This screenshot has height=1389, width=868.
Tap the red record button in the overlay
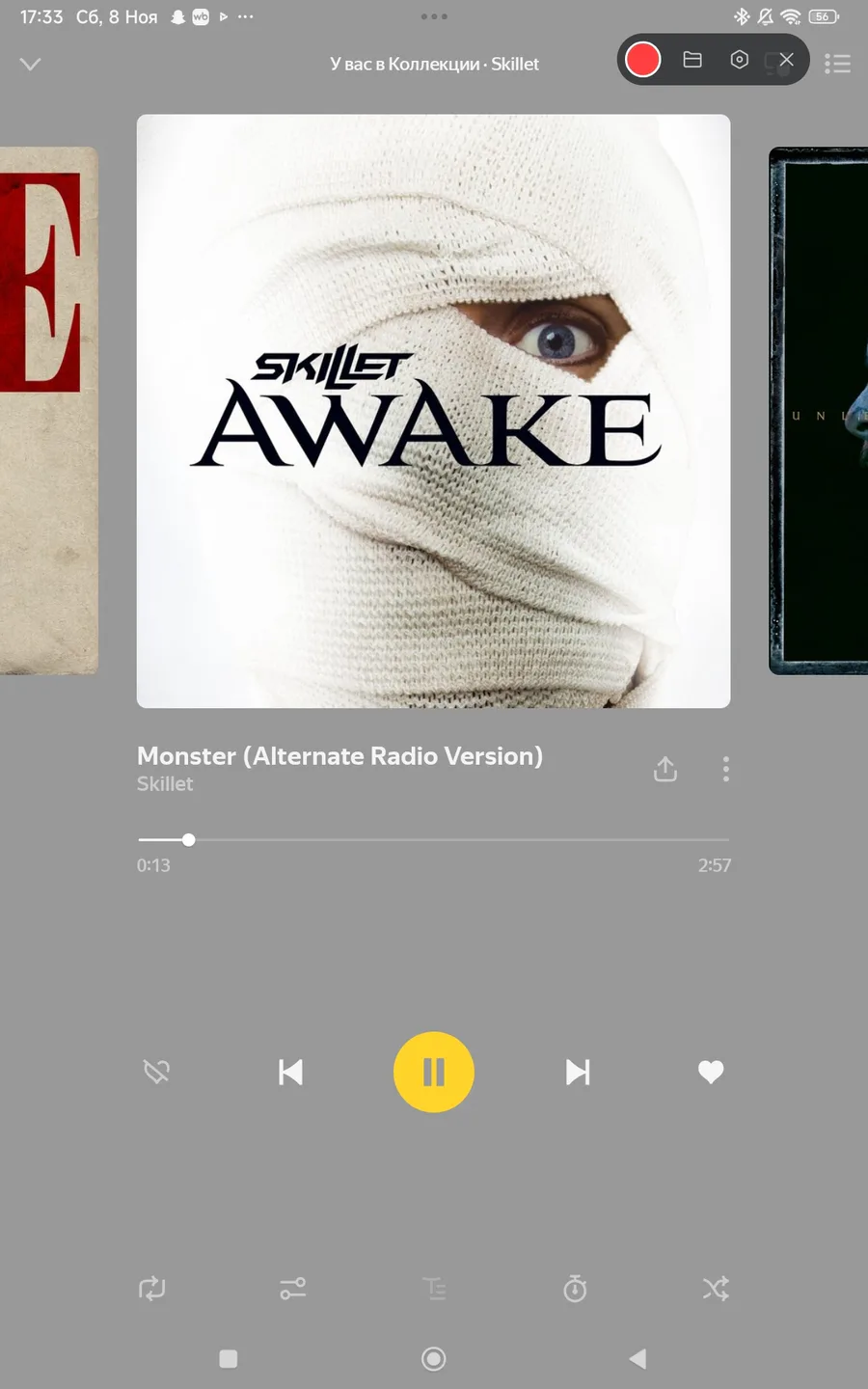643,60
